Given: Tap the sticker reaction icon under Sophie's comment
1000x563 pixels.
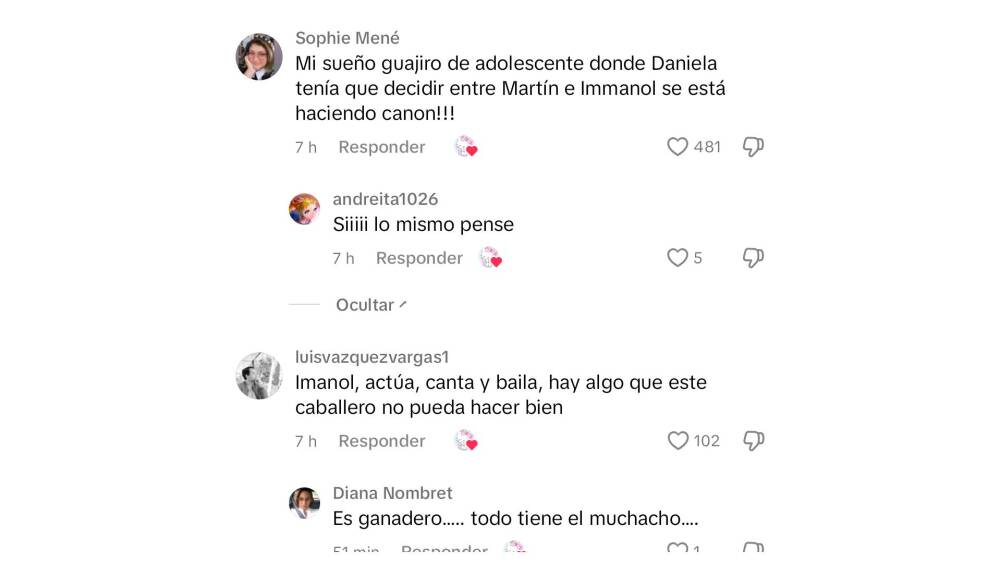Looking at the screenshot, I should point(466,147).
